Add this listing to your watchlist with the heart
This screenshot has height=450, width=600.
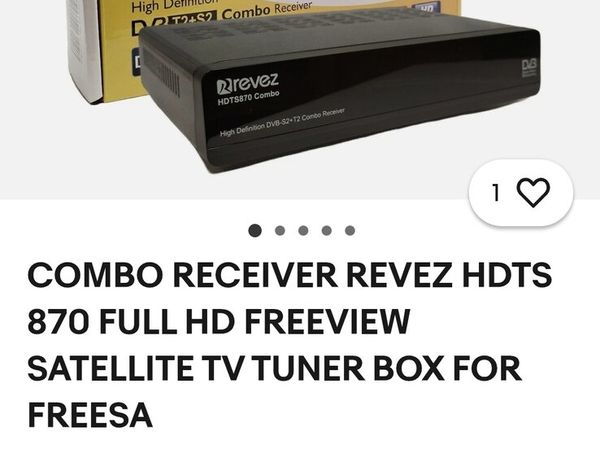[533, 194]
